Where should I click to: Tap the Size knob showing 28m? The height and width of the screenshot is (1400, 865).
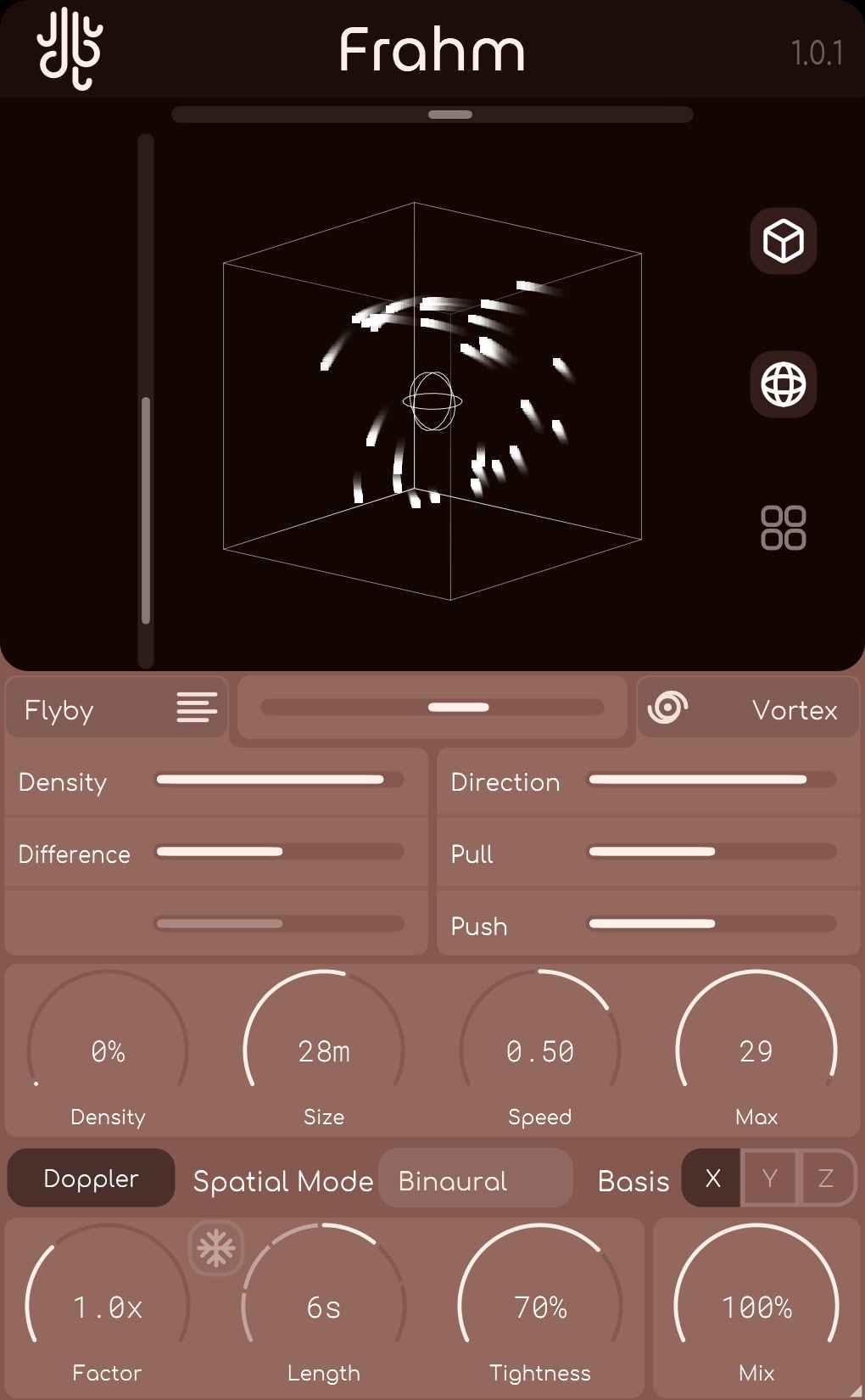point(324,1050)
